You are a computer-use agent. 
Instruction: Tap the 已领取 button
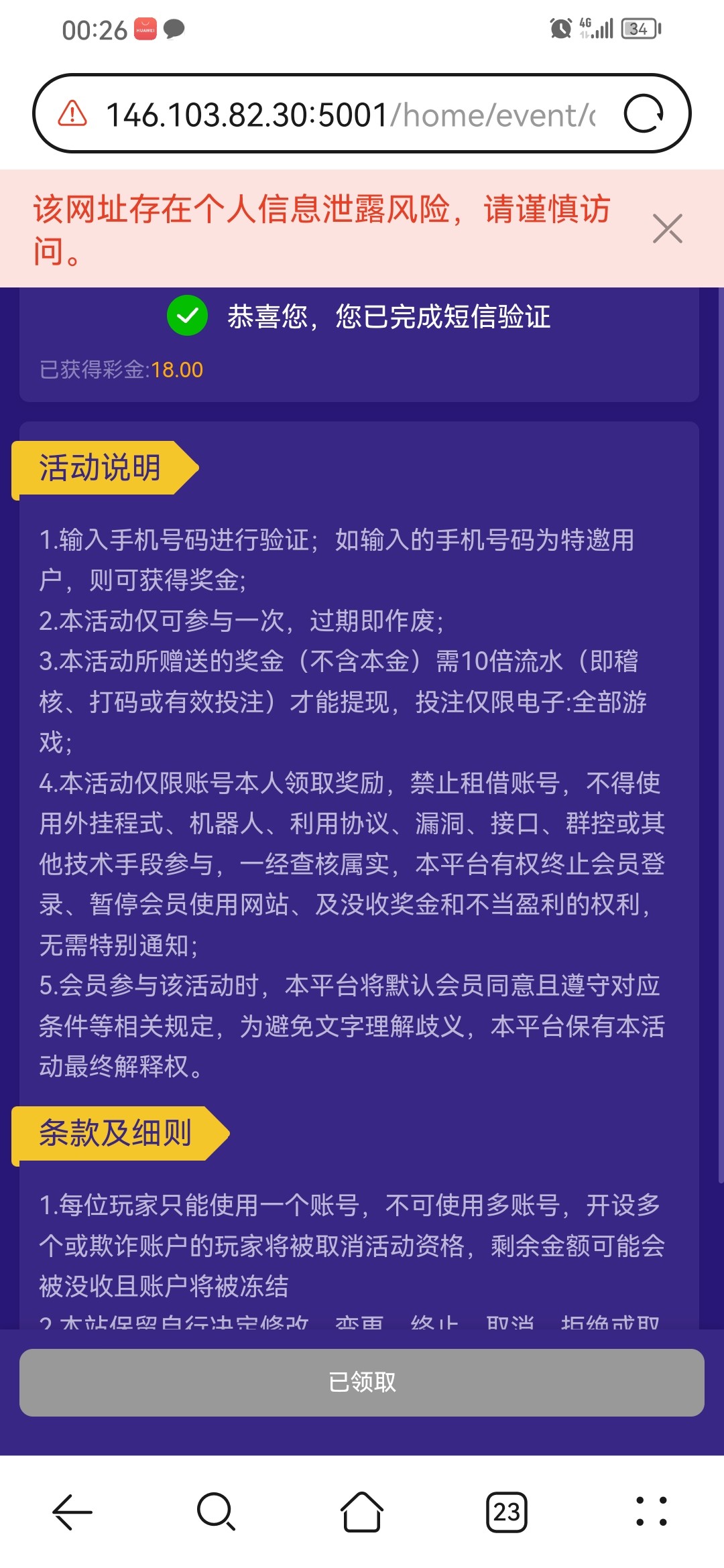click(x=361, y=1382)
